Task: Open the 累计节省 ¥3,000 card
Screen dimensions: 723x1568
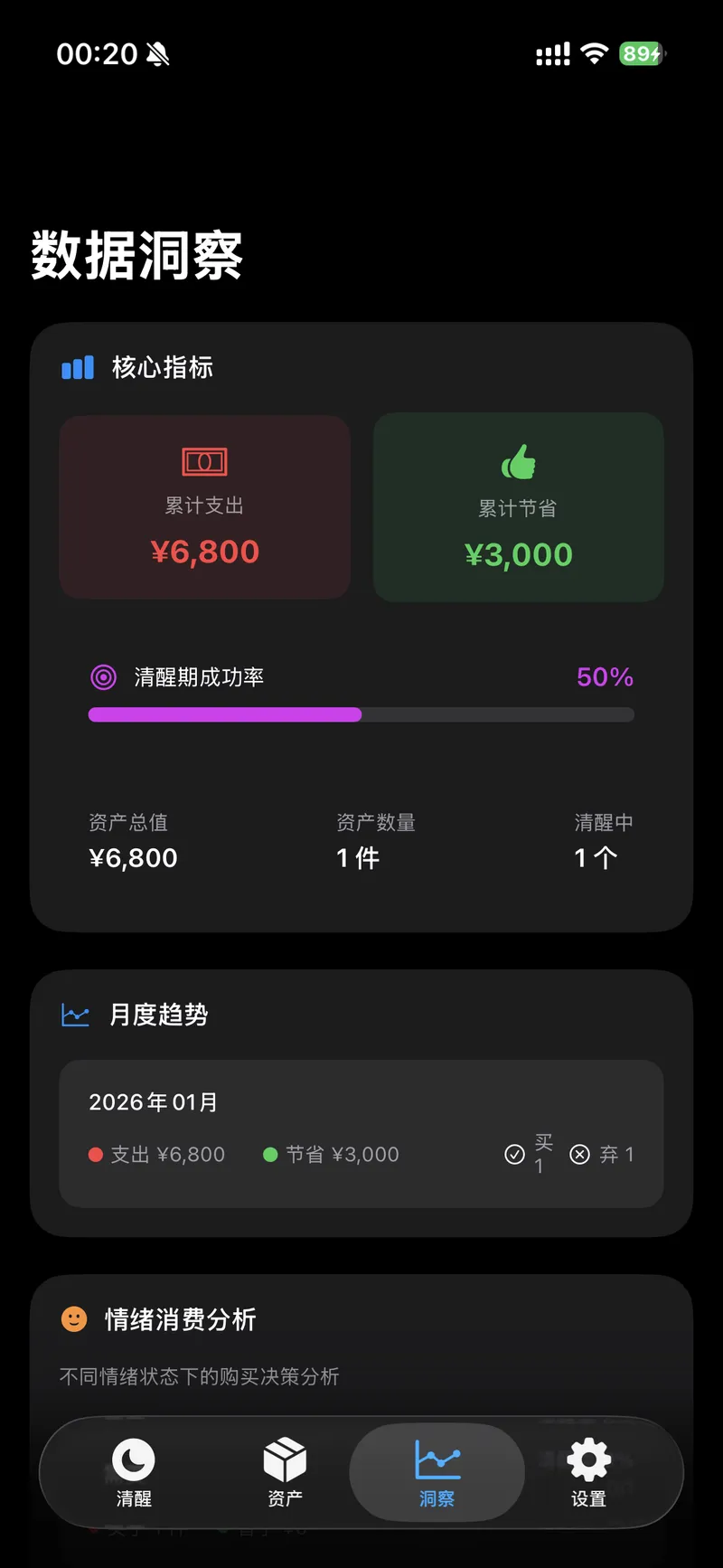Action: point(518,506)
